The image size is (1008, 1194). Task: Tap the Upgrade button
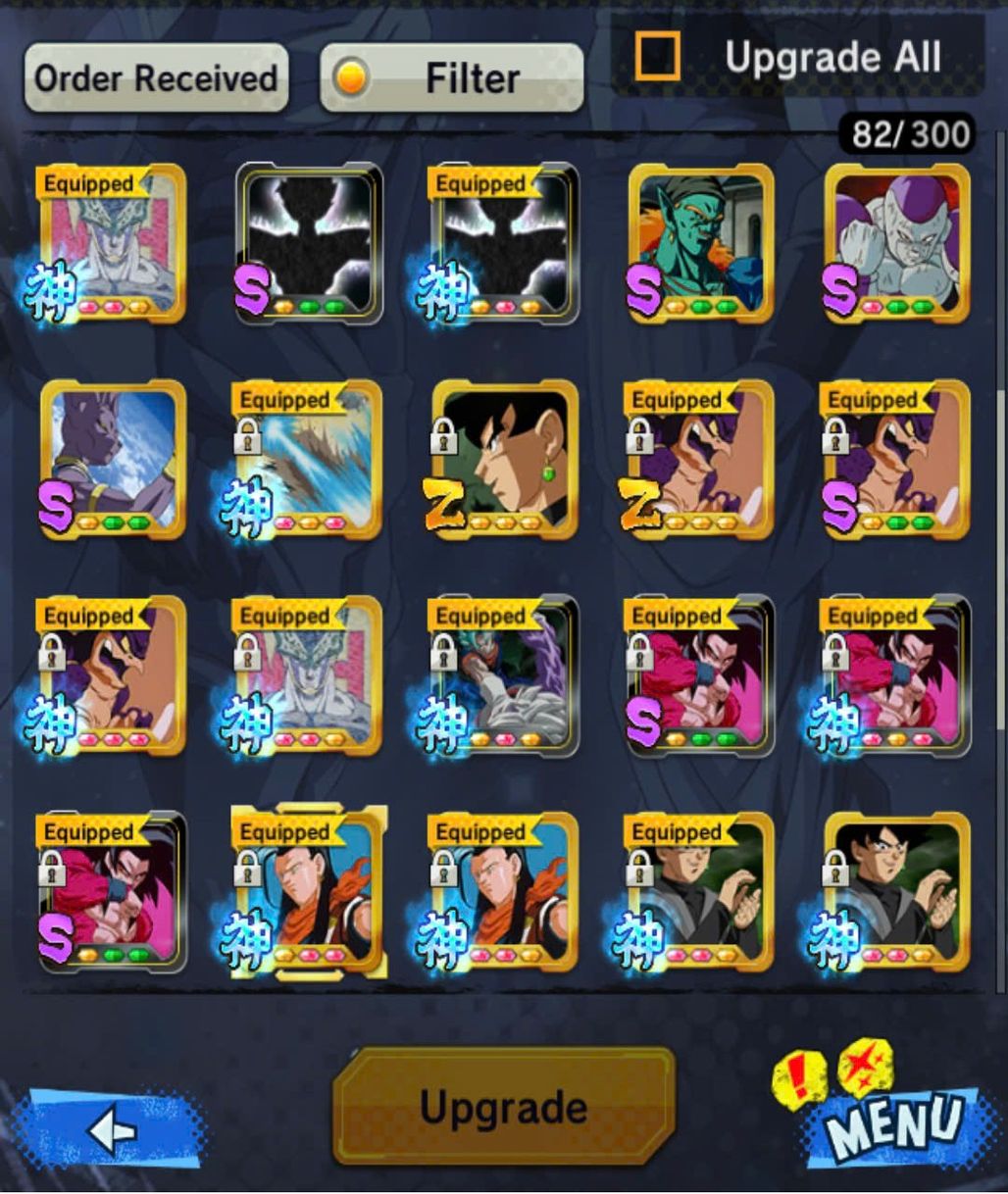tap(504, 1107)
